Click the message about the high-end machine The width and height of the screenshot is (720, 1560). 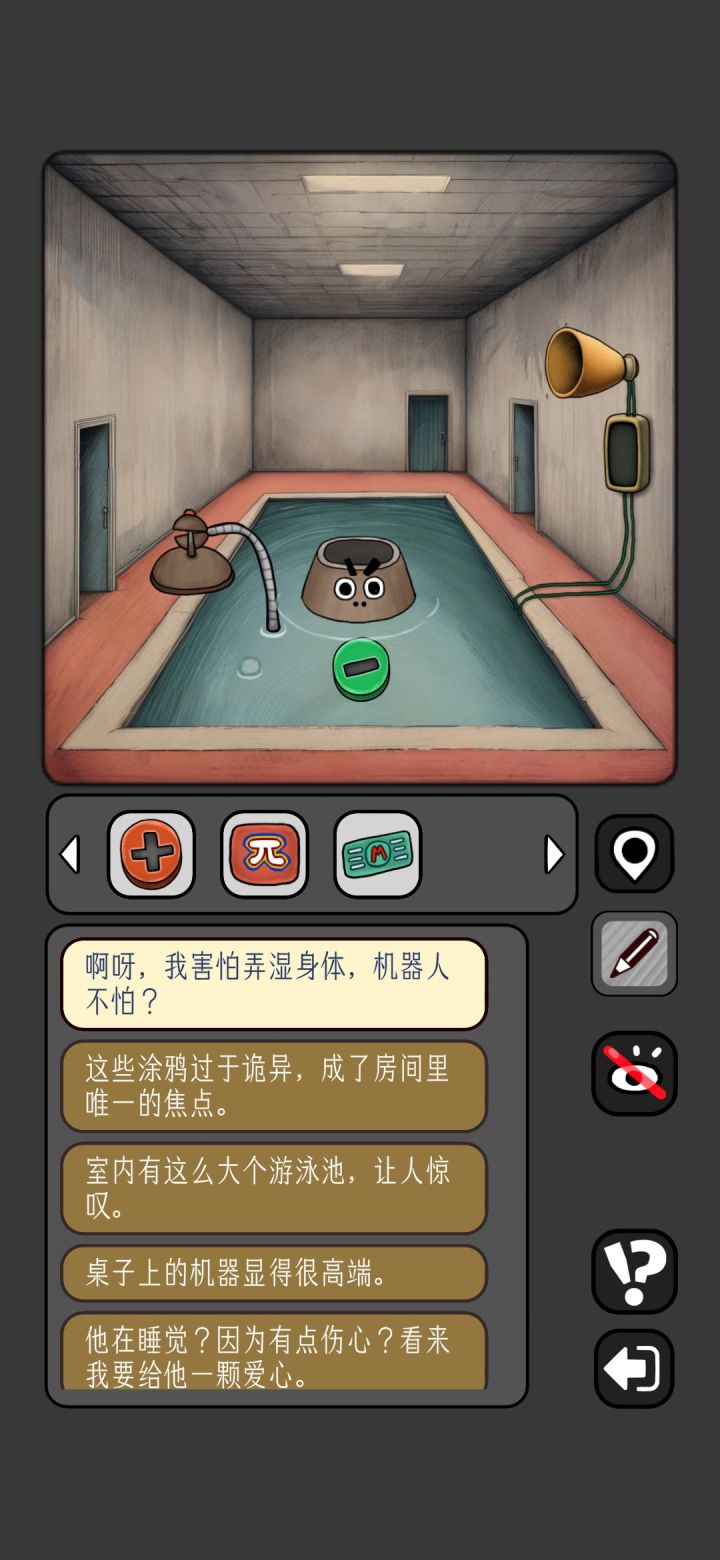click(273, 1274)
